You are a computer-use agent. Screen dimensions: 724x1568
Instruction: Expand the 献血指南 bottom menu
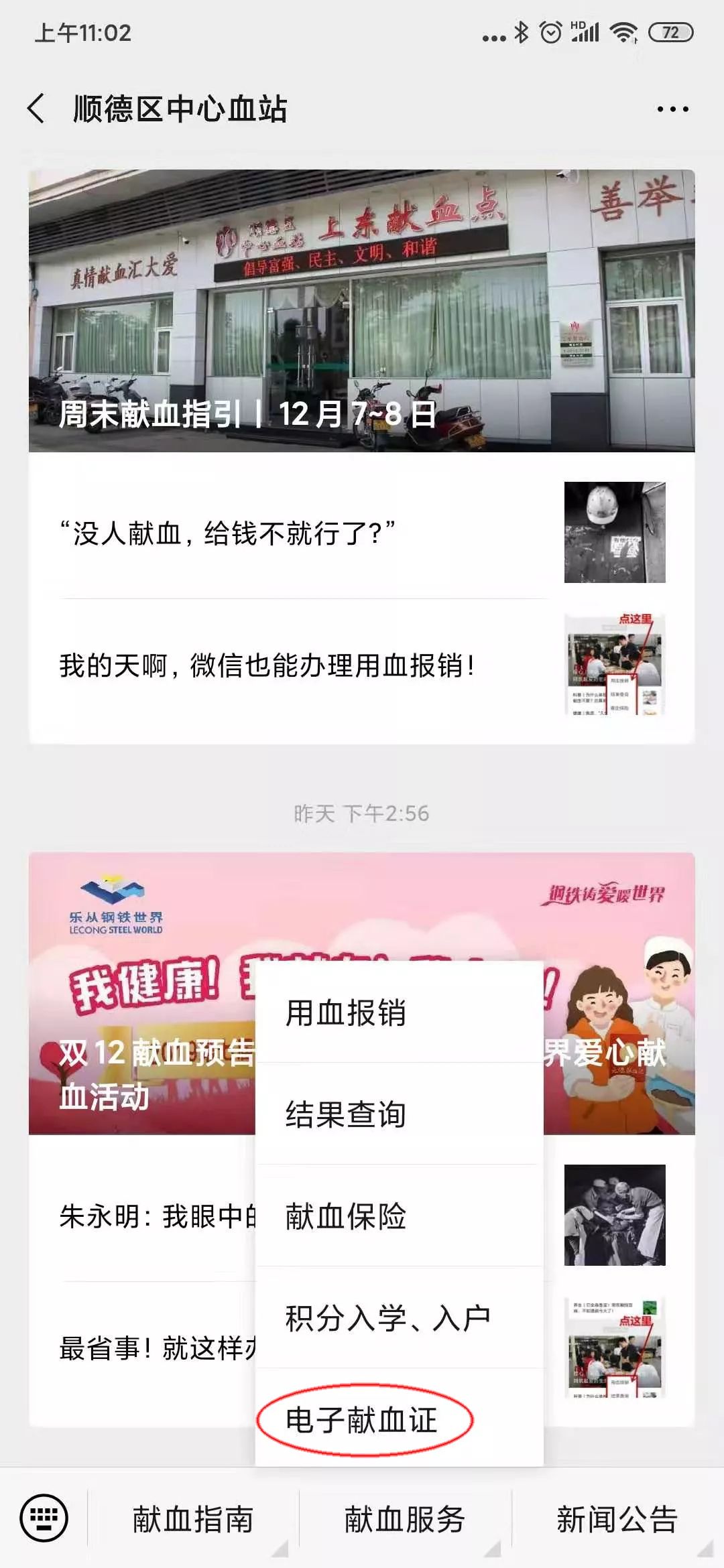click(x=193, y=1518)
